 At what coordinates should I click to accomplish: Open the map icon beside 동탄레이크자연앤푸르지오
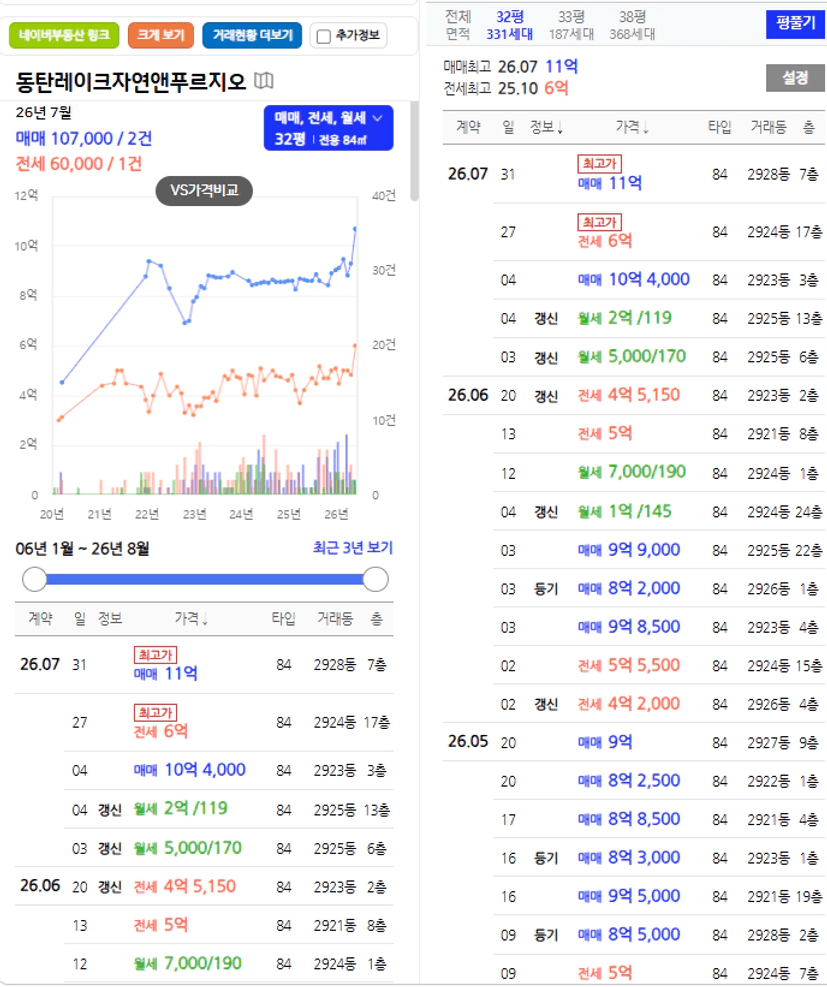(264, 81)
